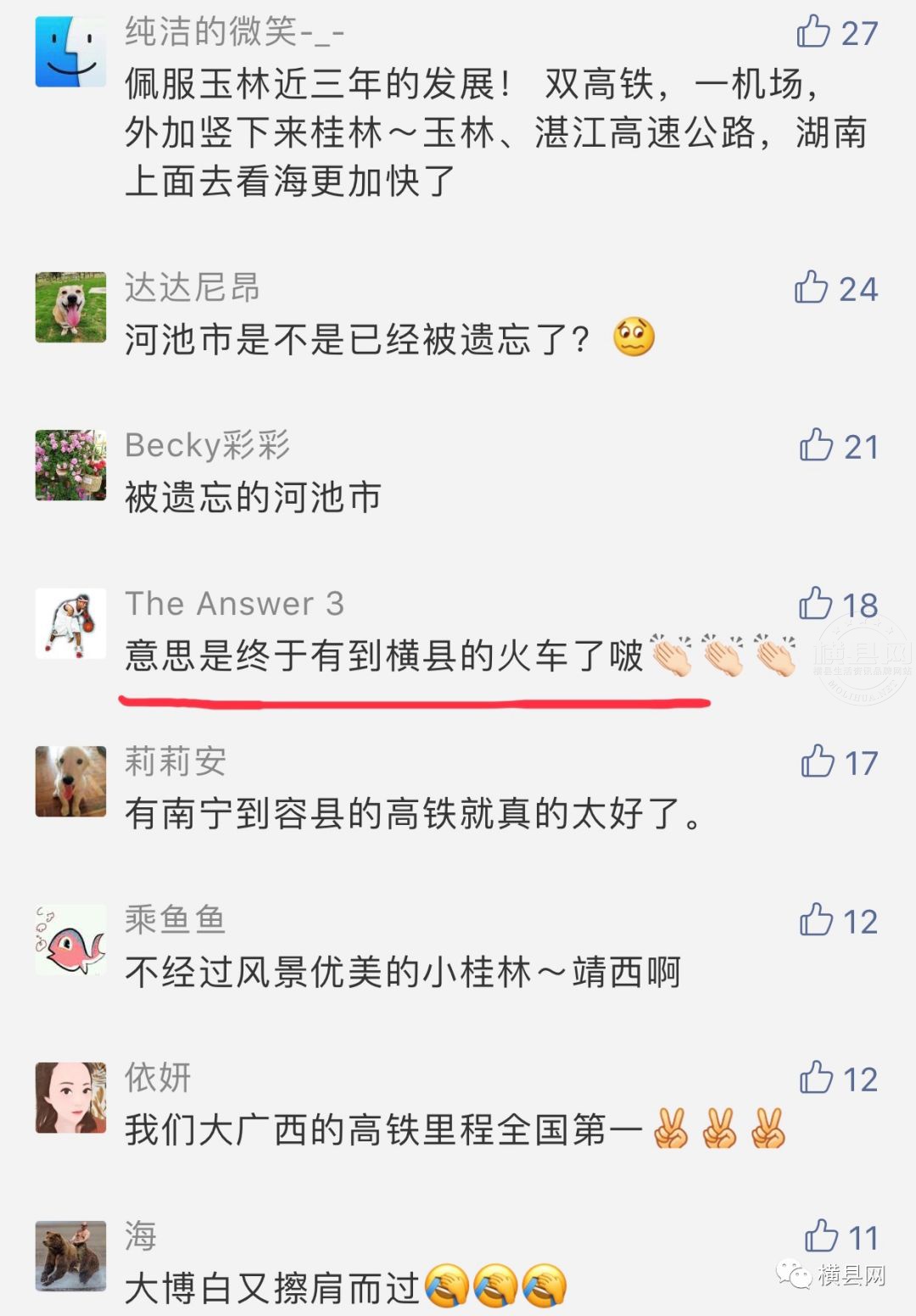
Task: Like the comment by 依妍
Action: pos(816,1078)
